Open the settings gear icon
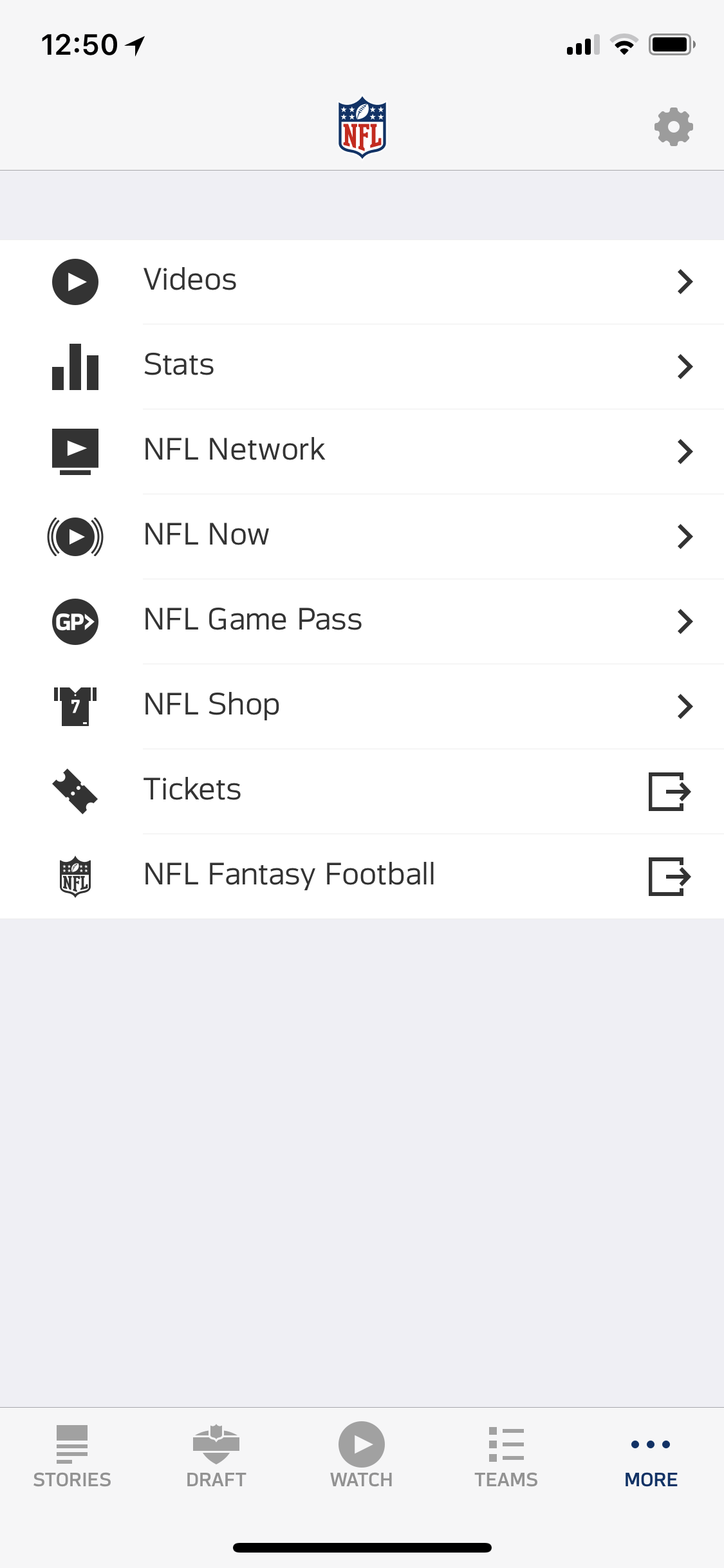The height and width of the screenshot is (1568, 724). (673, 127)
